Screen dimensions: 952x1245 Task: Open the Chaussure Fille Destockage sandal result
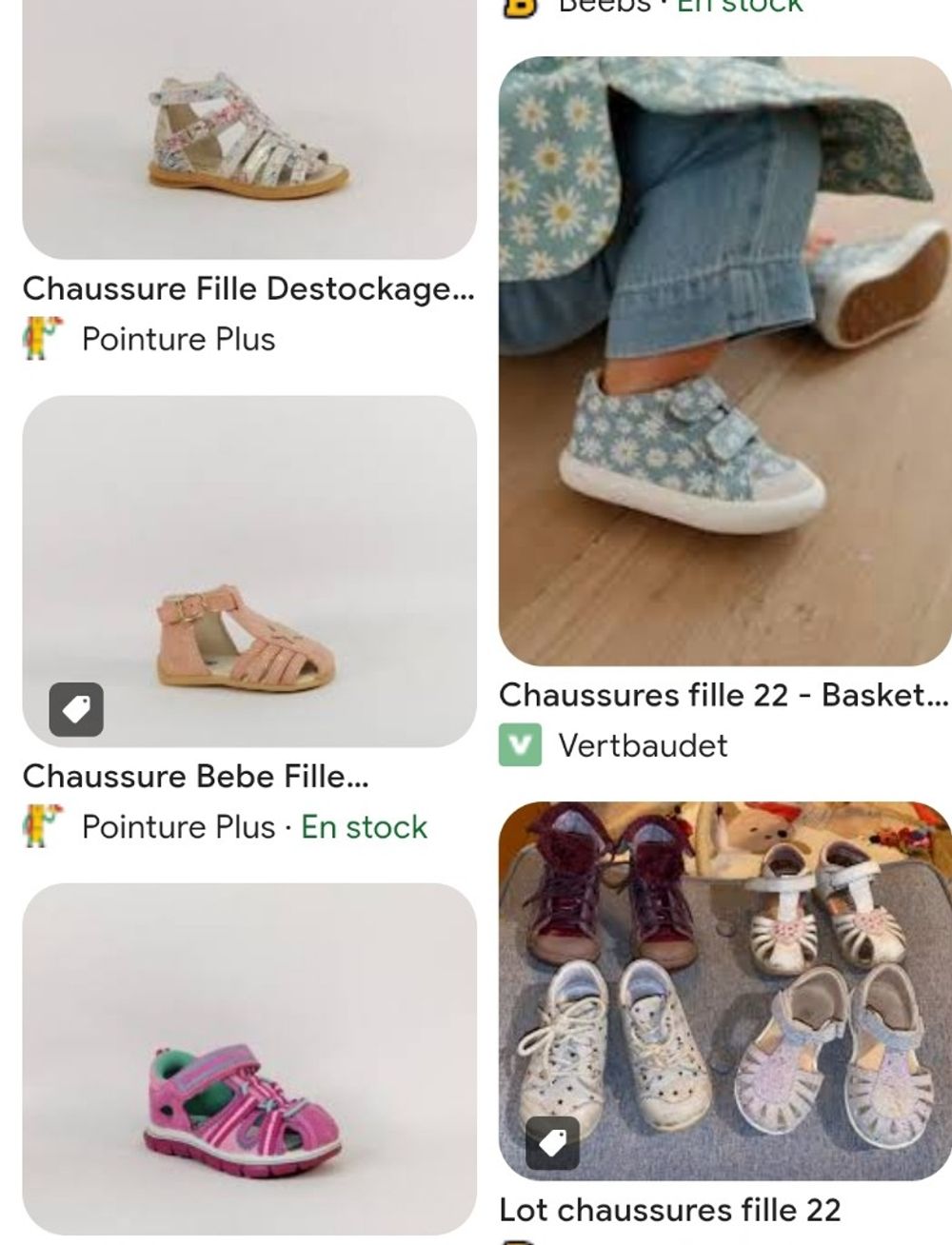(x=248, y=128)
